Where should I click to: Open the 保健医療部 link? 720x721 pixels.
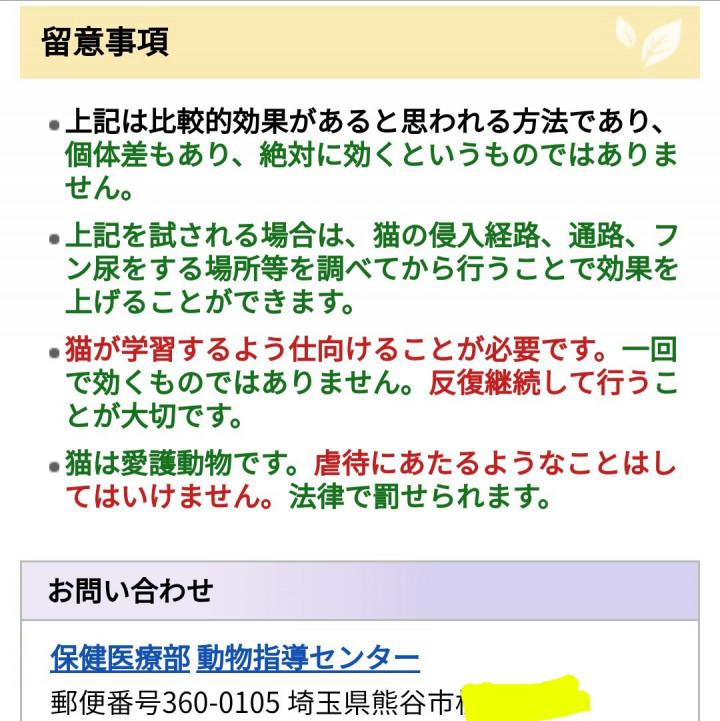119,658
